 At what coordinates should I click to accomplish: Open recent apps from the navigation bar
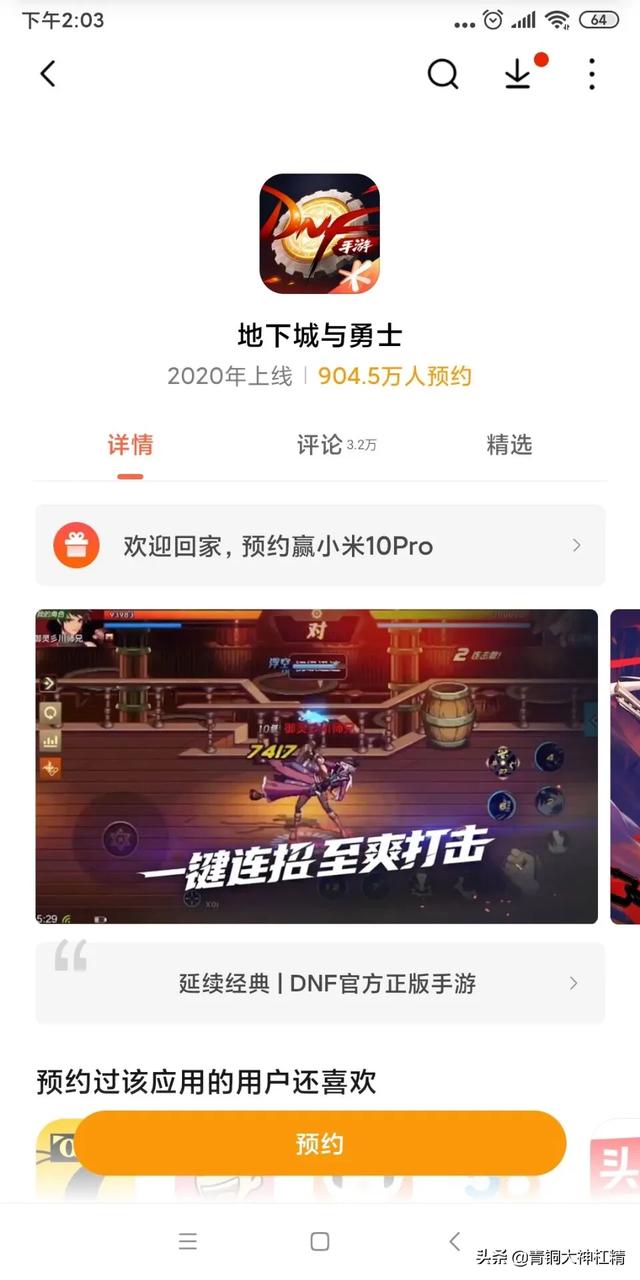click(x=187, y=1241)
